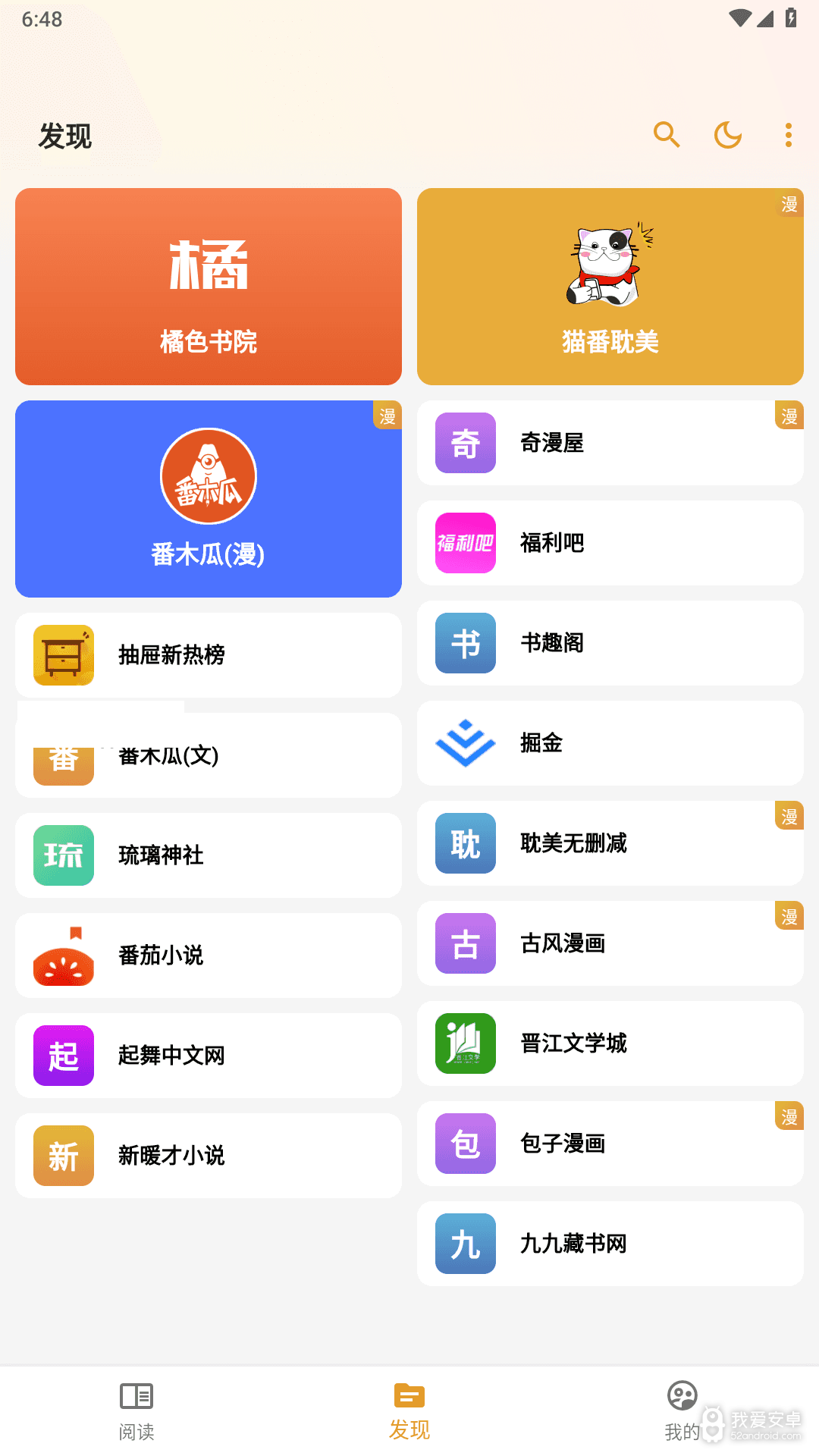Open 掘金 via its blue arrows icon
This screenshot has width=819, height=1456.
point(464,743)
